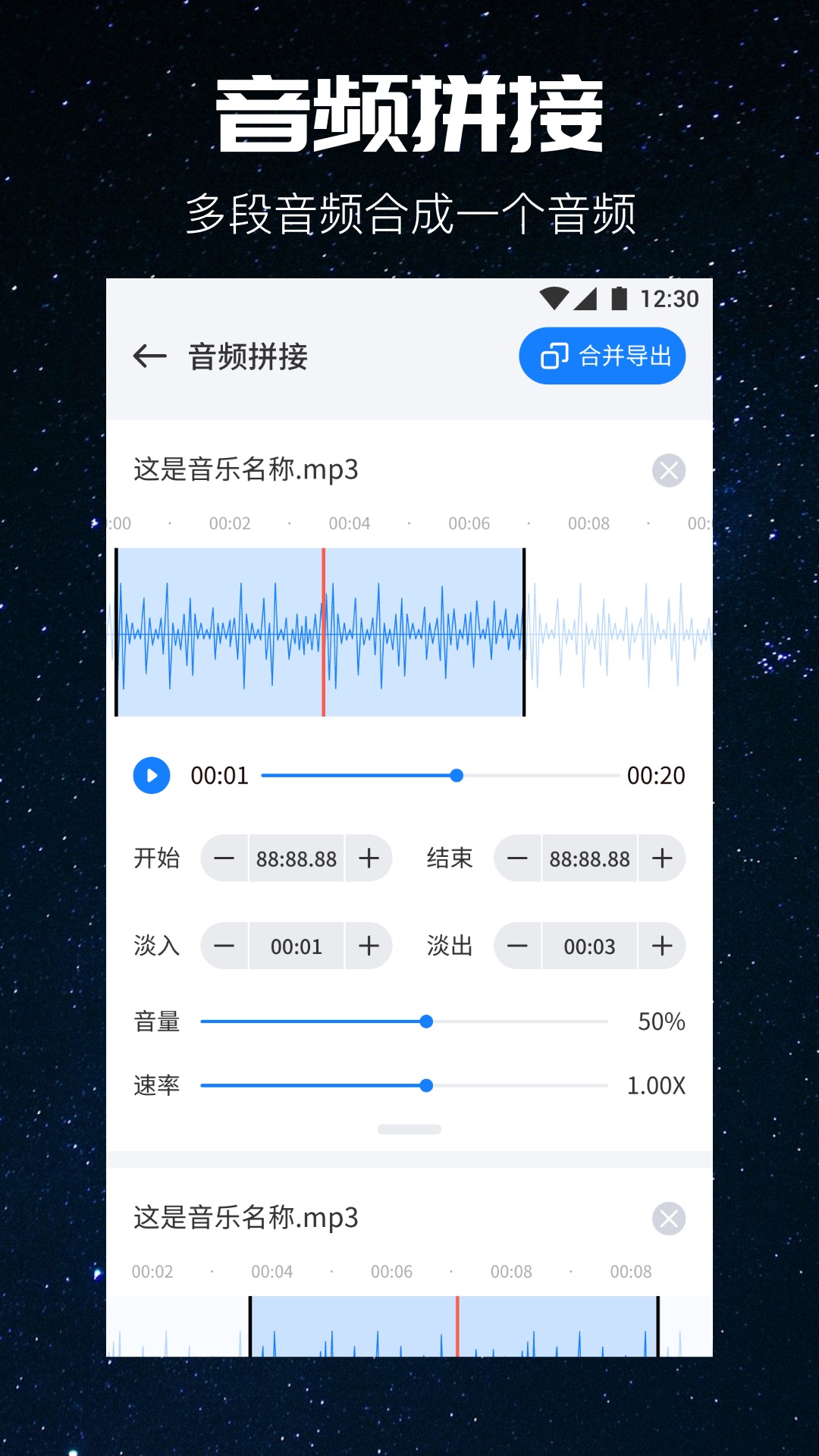Remove the second 这是音乐名称.mp3 clip
This screenshot has height=1456, width=819.
(668, 1219)
